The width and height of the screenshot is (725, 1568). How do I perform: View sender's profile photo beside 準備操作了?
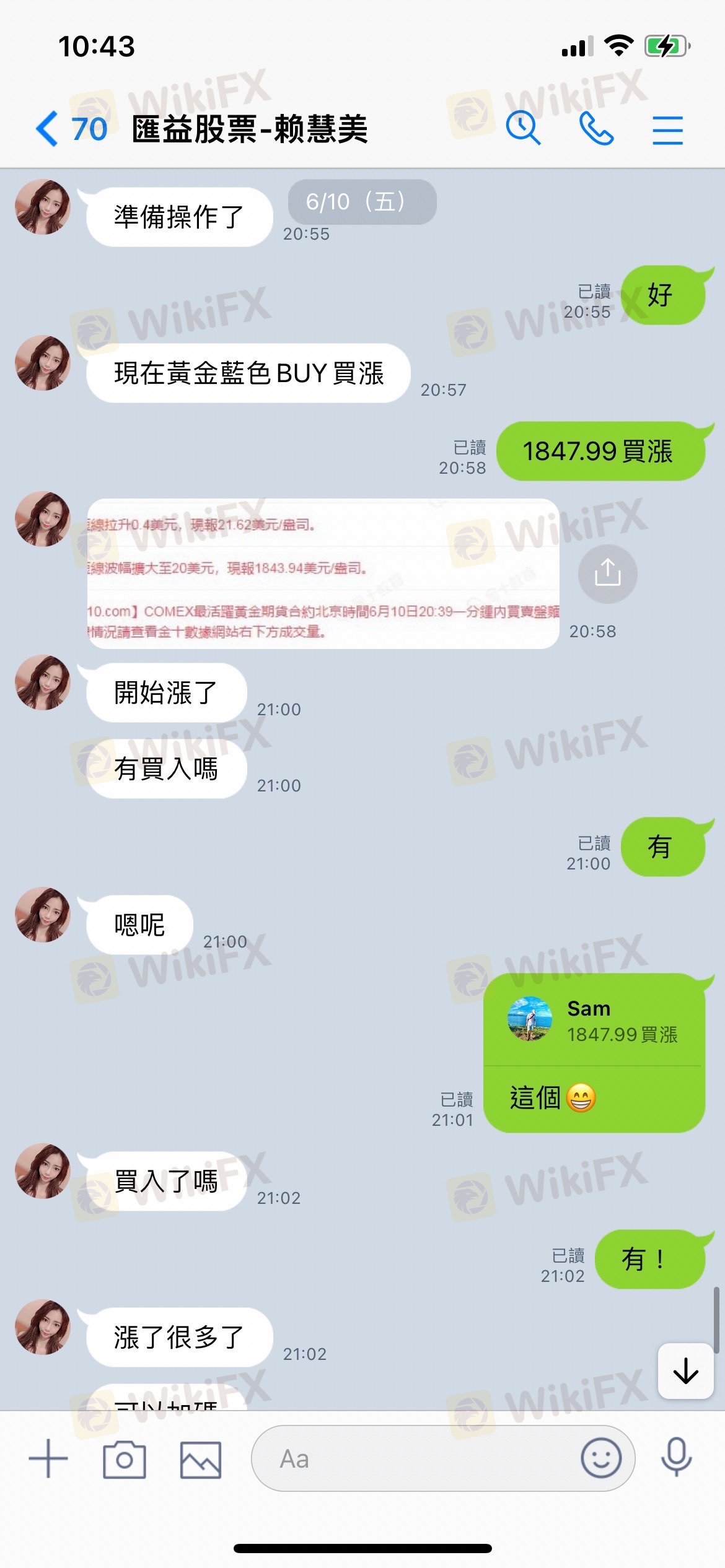(x=43, y=207)
